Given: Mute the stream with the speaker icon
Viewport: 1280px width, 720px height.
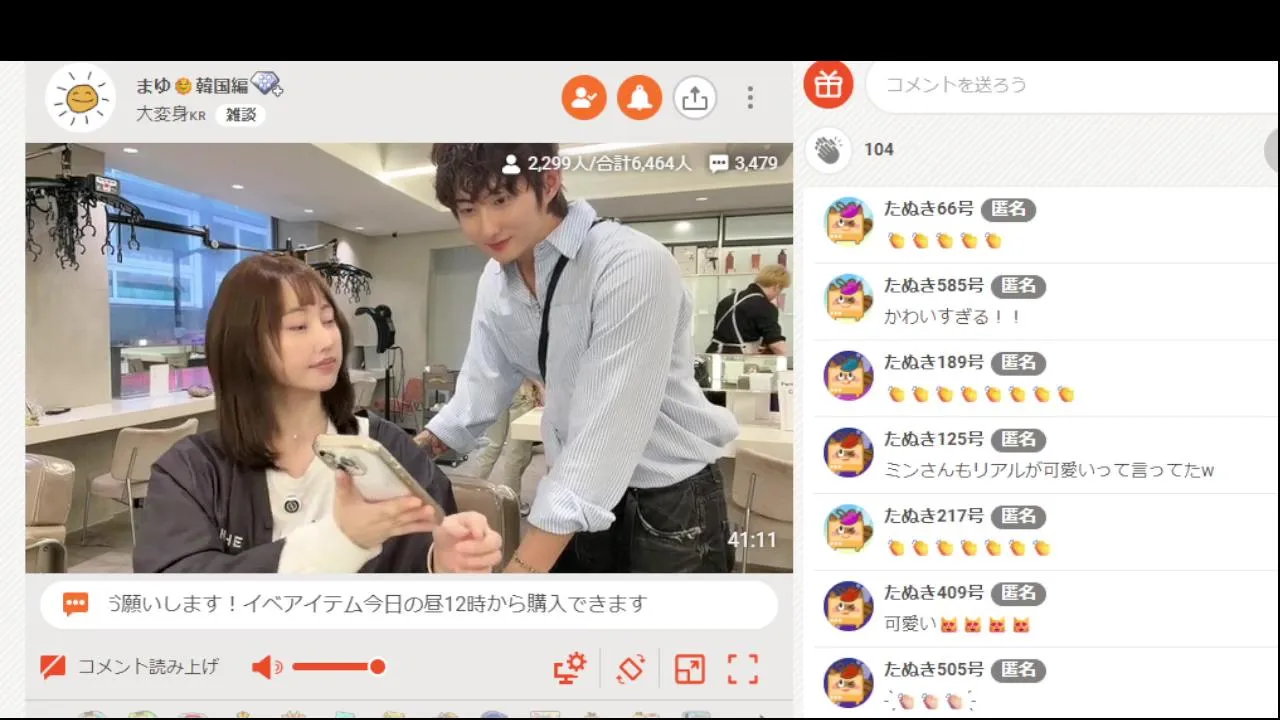Looking at the screenshot, I should coord(266,667).
